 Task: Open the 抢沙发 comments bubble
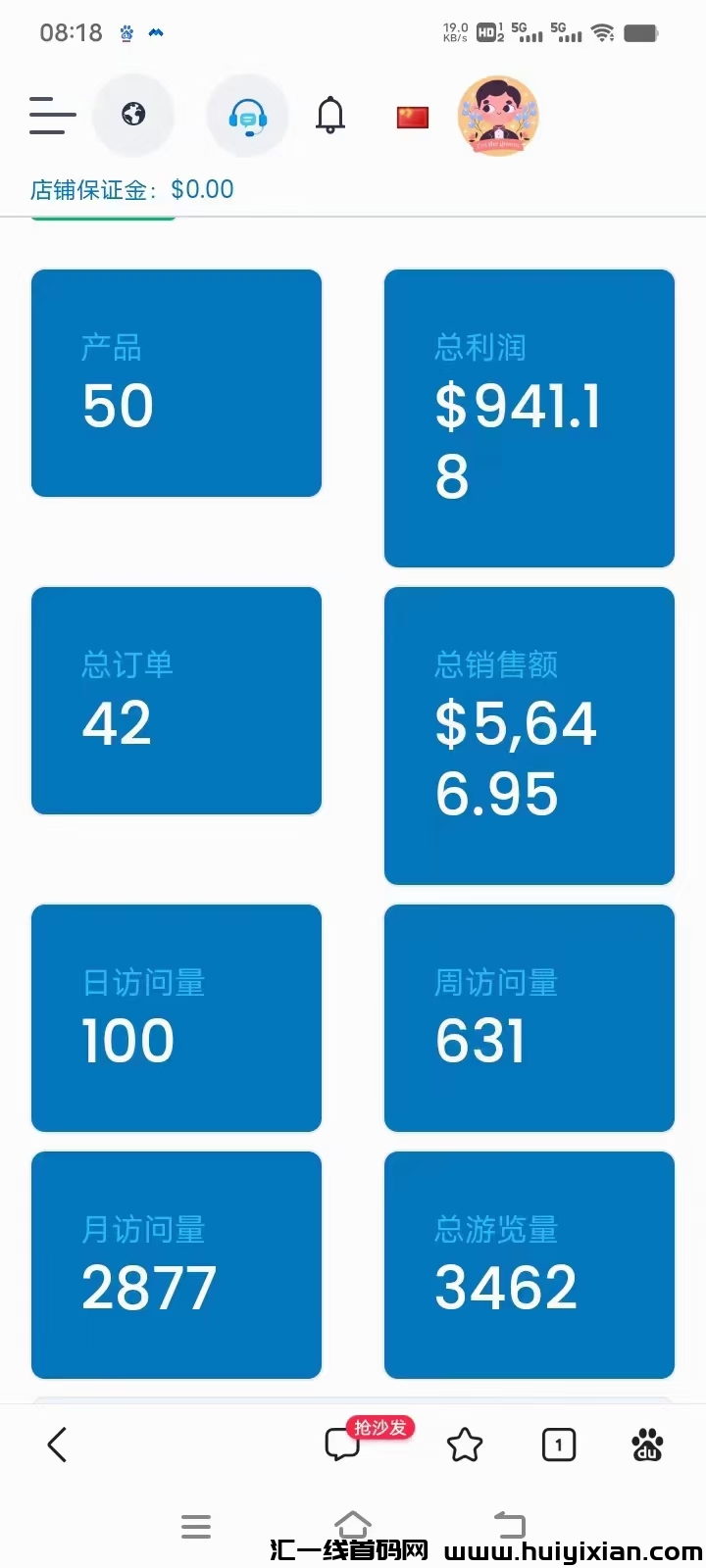(343, 1444)
